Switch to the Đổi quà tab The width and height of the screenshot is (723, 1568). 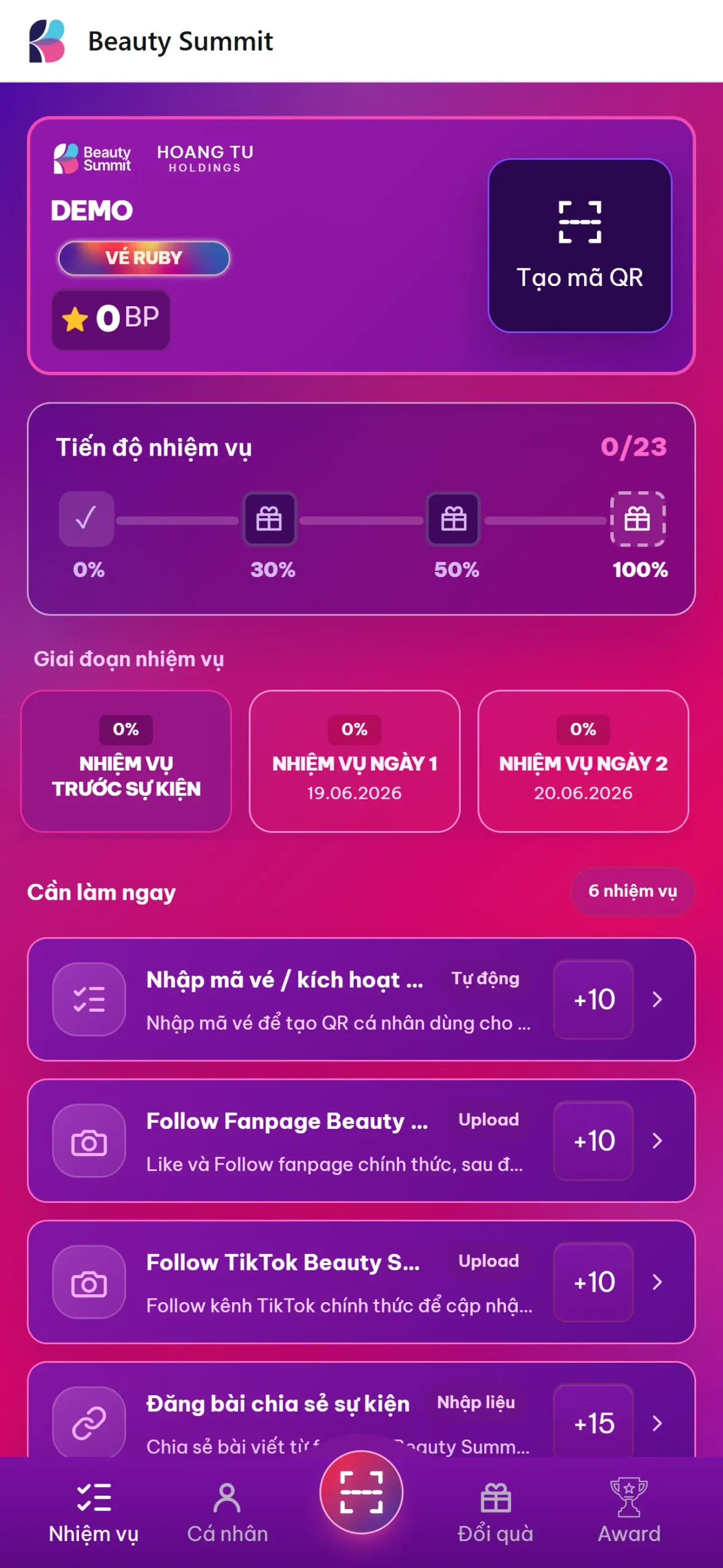[495, 1512]
